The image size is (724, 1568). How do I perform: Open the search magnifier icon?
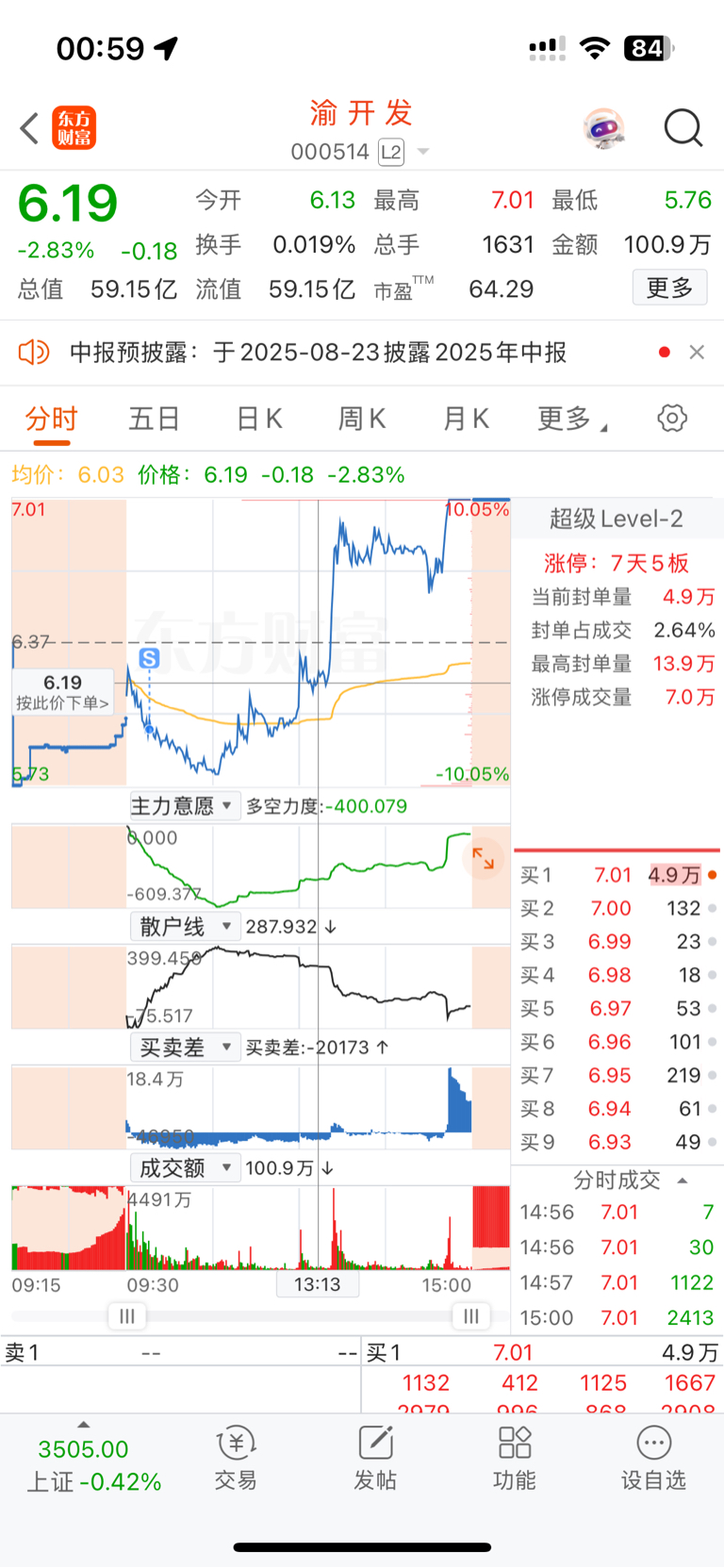point(683,128)
